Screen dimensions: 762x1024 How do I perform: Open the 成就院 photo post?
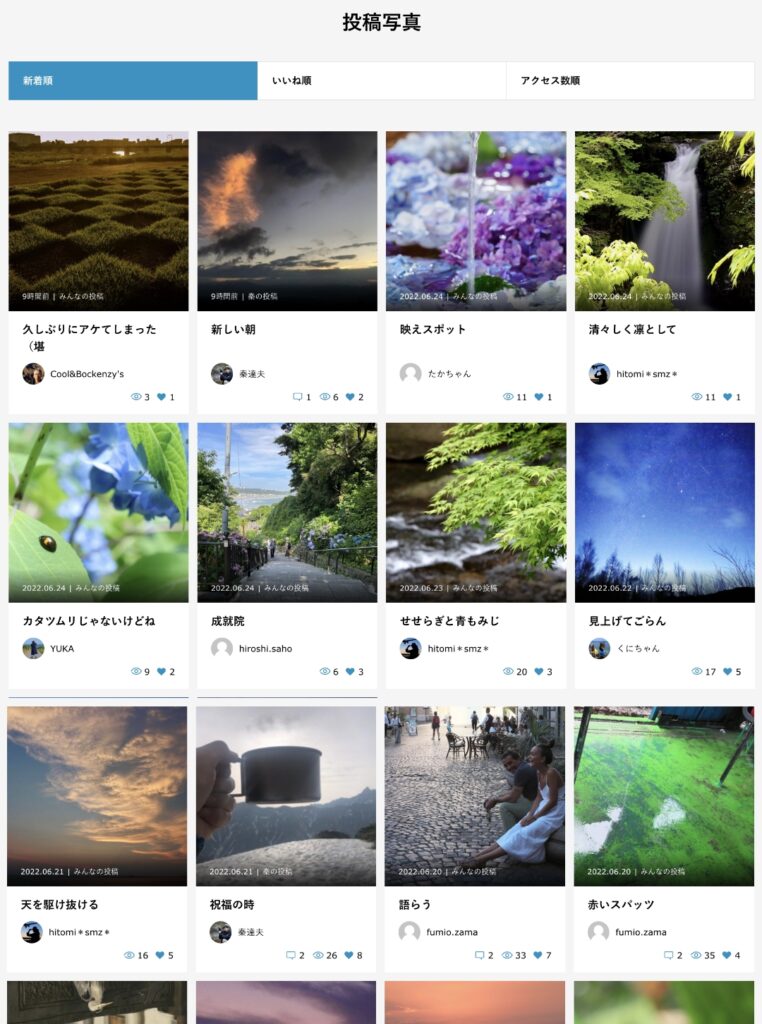point(287,512)
